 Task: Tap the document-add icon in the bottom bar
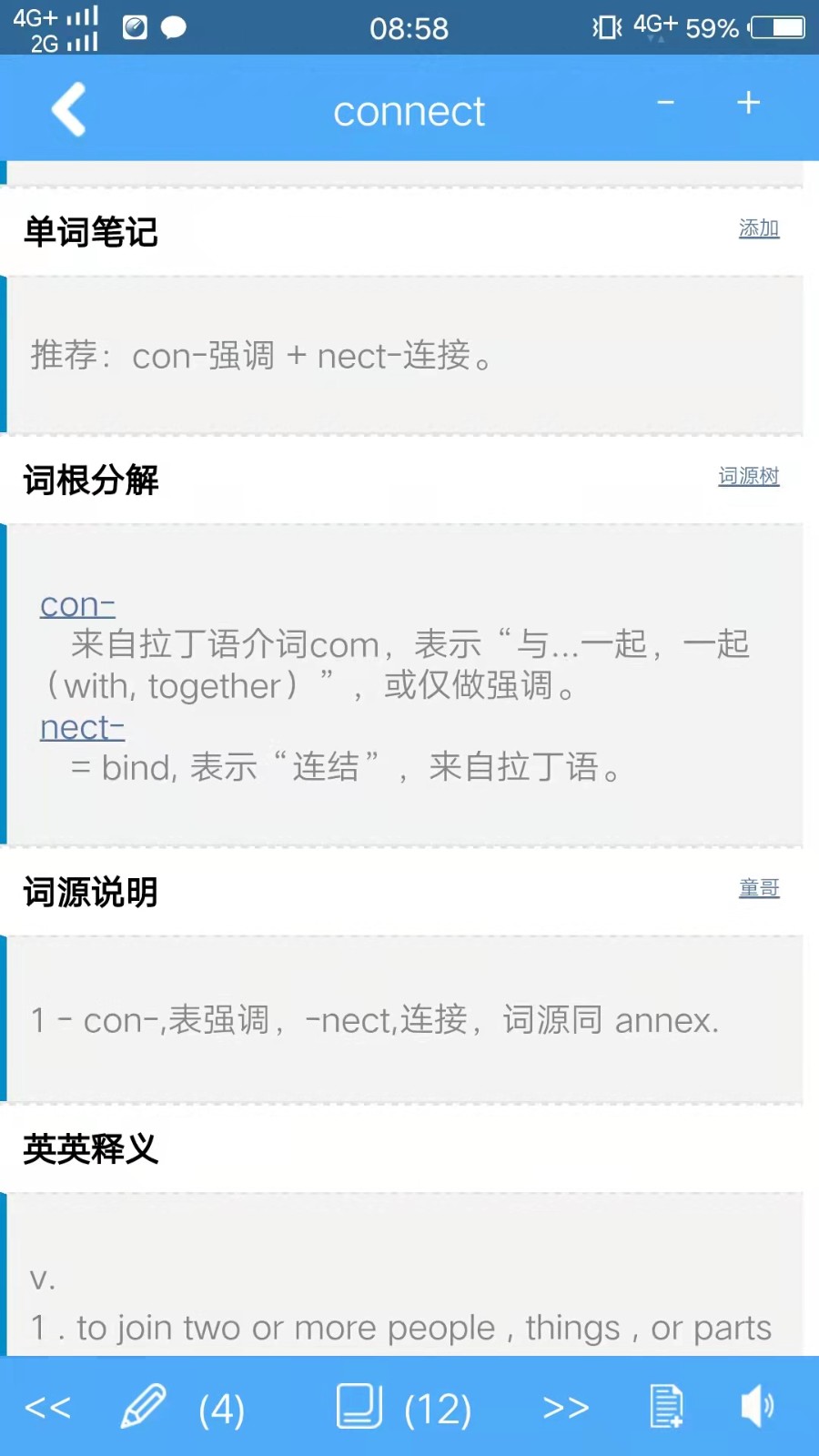(666, 1406)
